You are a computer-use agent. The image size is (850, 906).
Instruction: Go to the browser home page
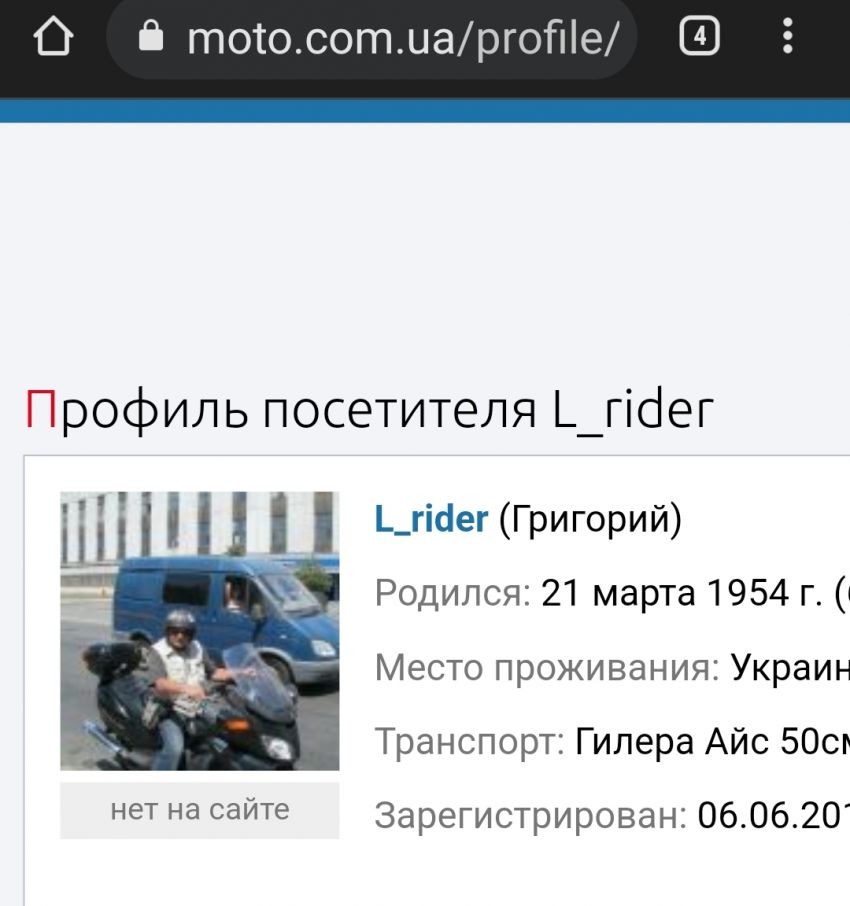(53, 38)
